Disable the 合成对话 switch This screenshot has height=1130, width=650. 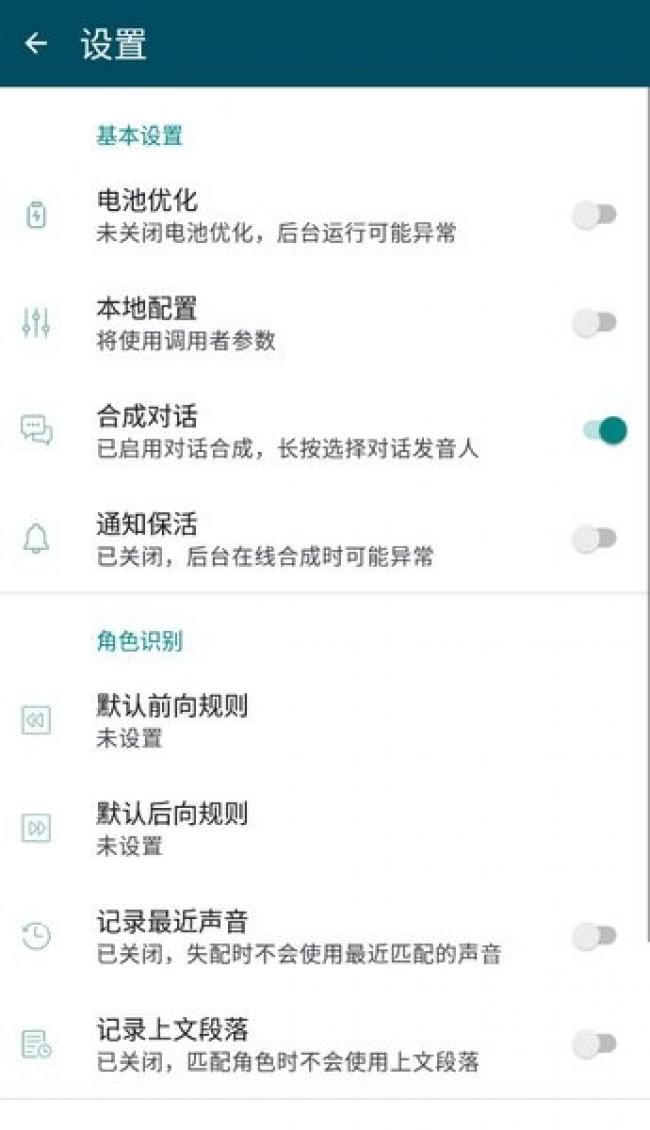pos(604,431)
